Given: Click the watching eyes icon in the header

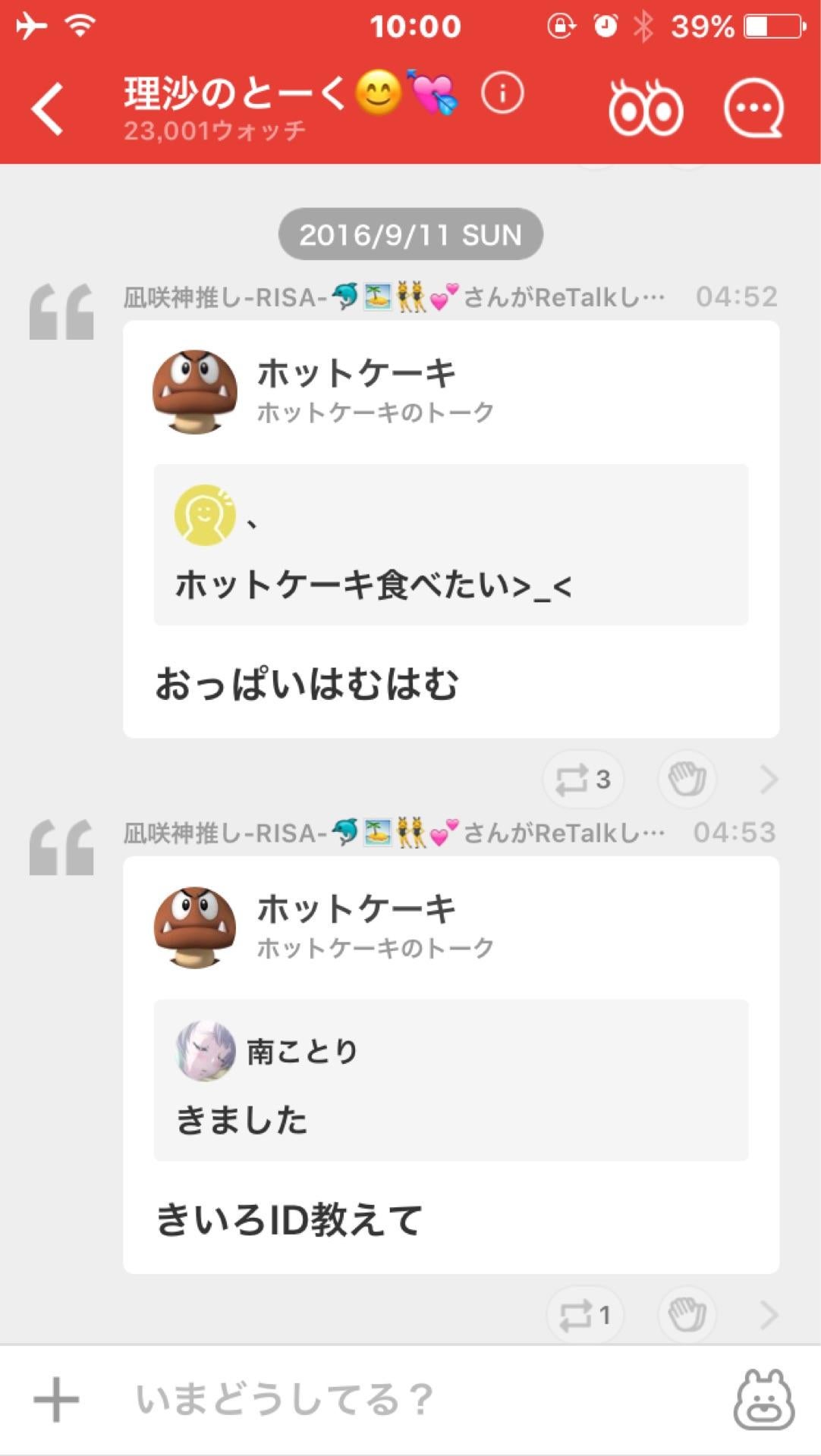Looking at the screenshot, I should point(644,106).
